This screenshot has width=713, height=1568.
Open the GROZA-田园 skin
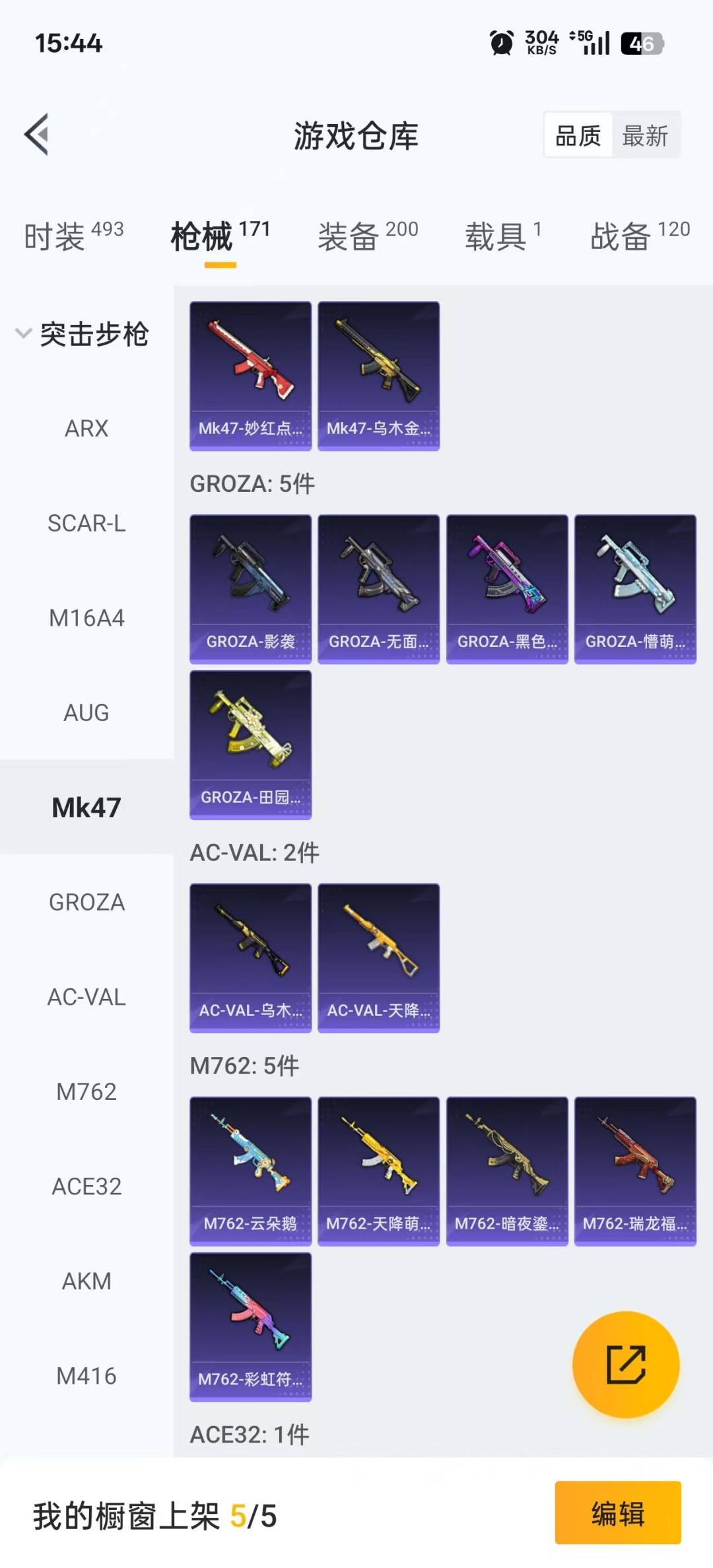point(250,745)
